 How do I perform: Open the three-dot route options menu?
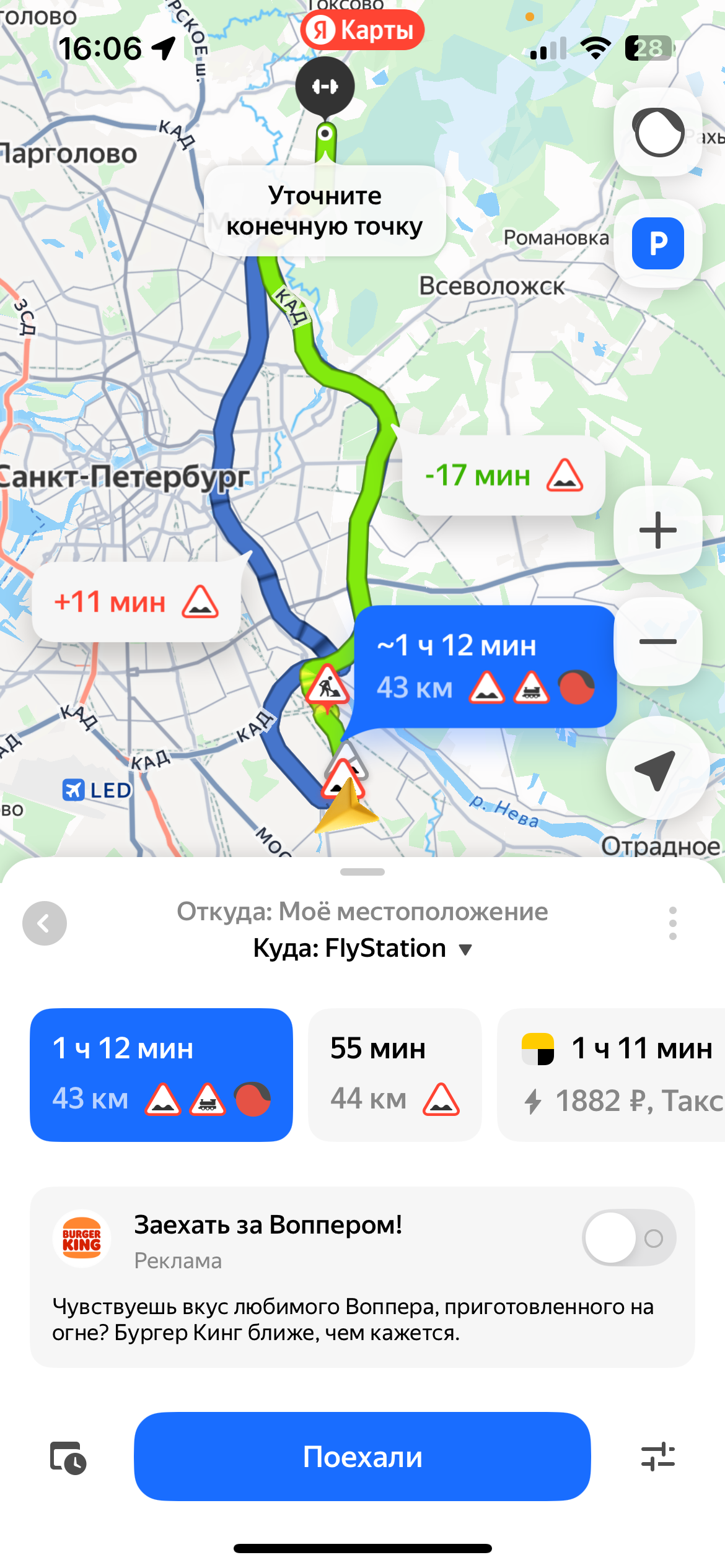tap(672, 923)
